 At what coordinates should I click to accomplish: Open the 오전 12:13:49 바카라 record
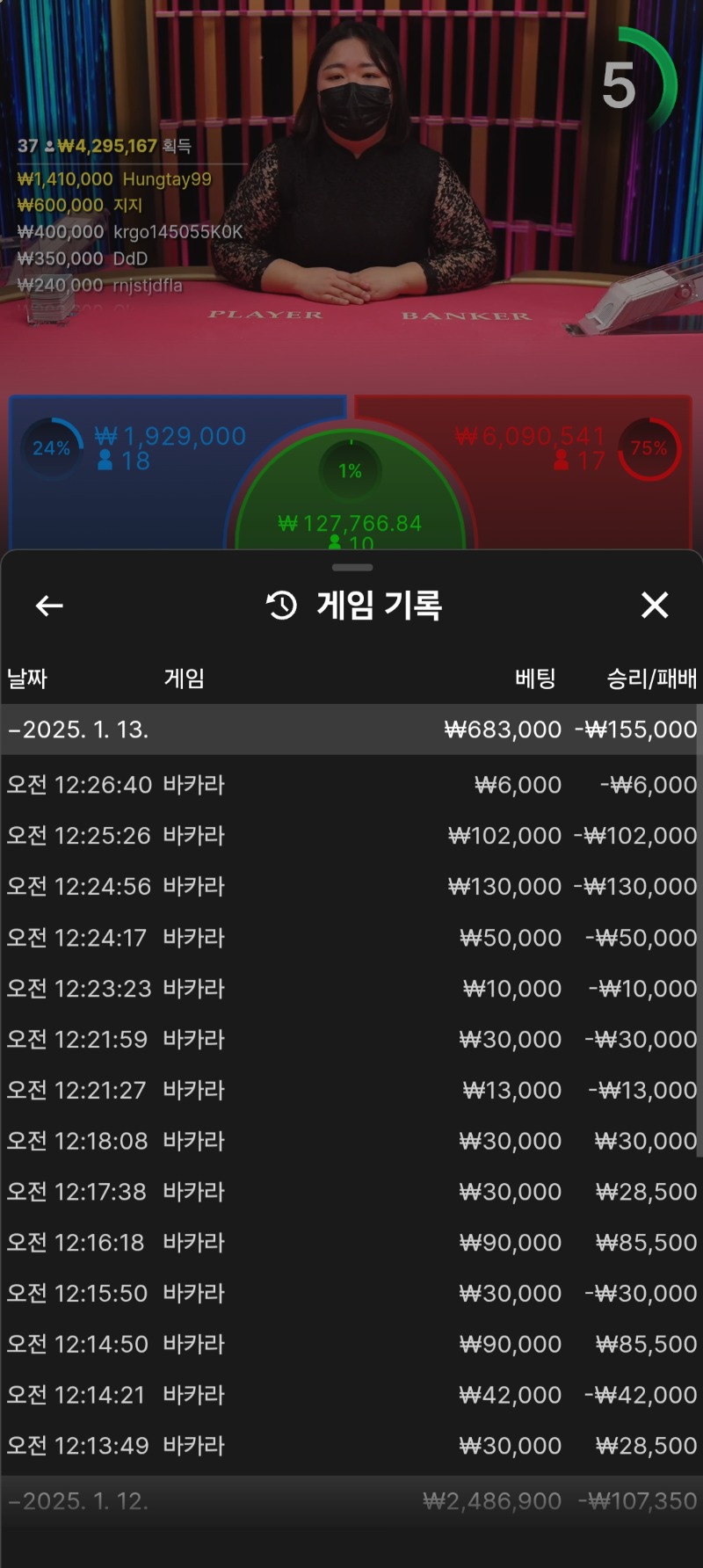351,1447
